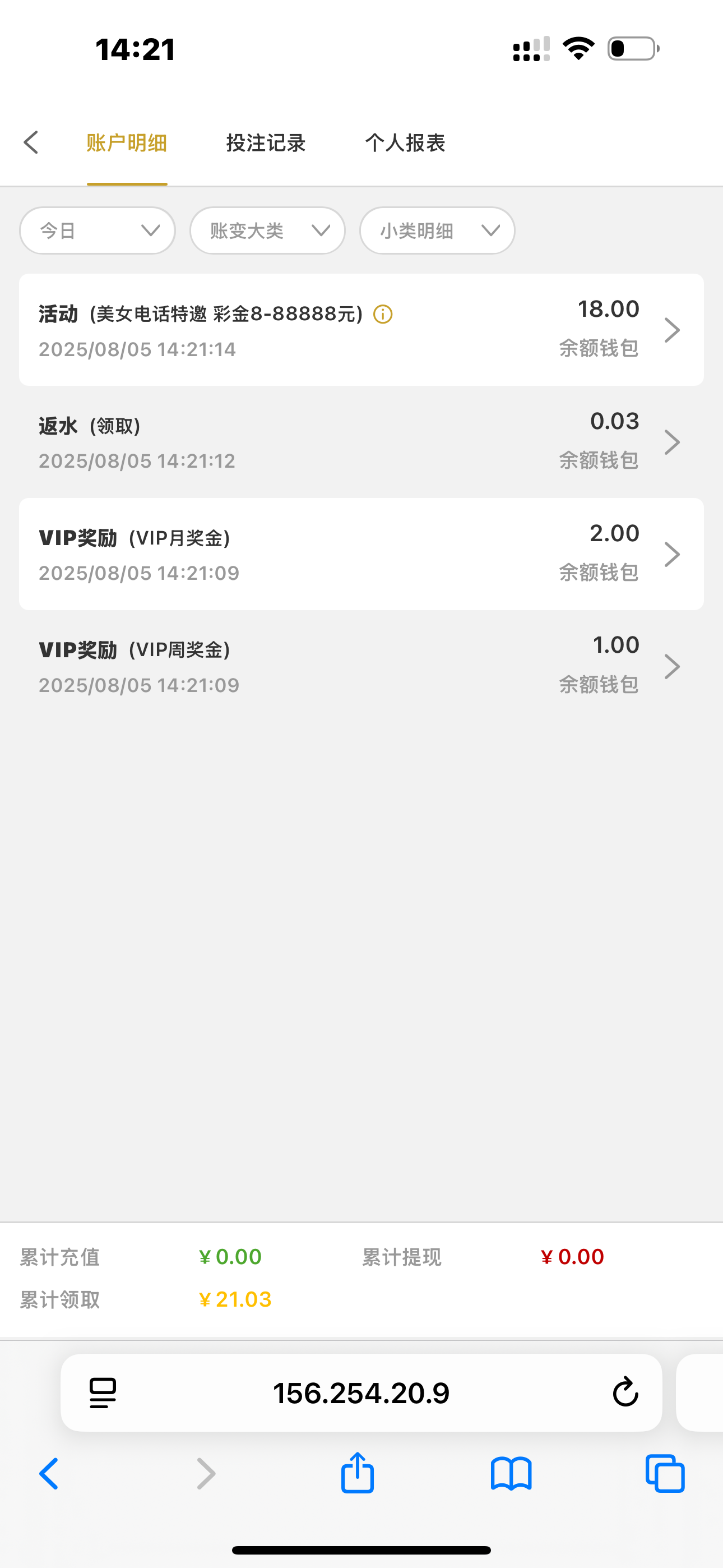Open the 账变大类 filter dropdown
The image size is (723, 1568).
(267, 230)
